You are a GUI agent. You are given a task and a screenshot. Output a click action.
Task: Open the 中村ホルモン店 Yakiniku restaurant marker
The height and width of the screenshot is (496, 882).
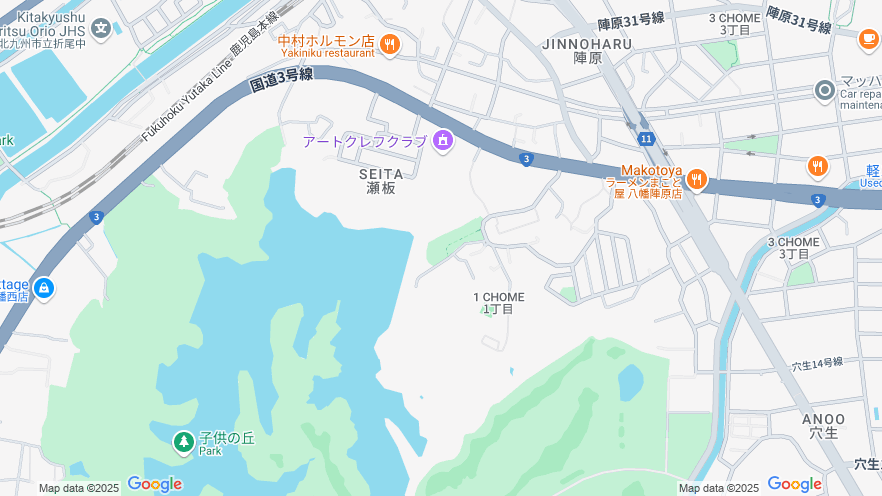tap(390, 44)
